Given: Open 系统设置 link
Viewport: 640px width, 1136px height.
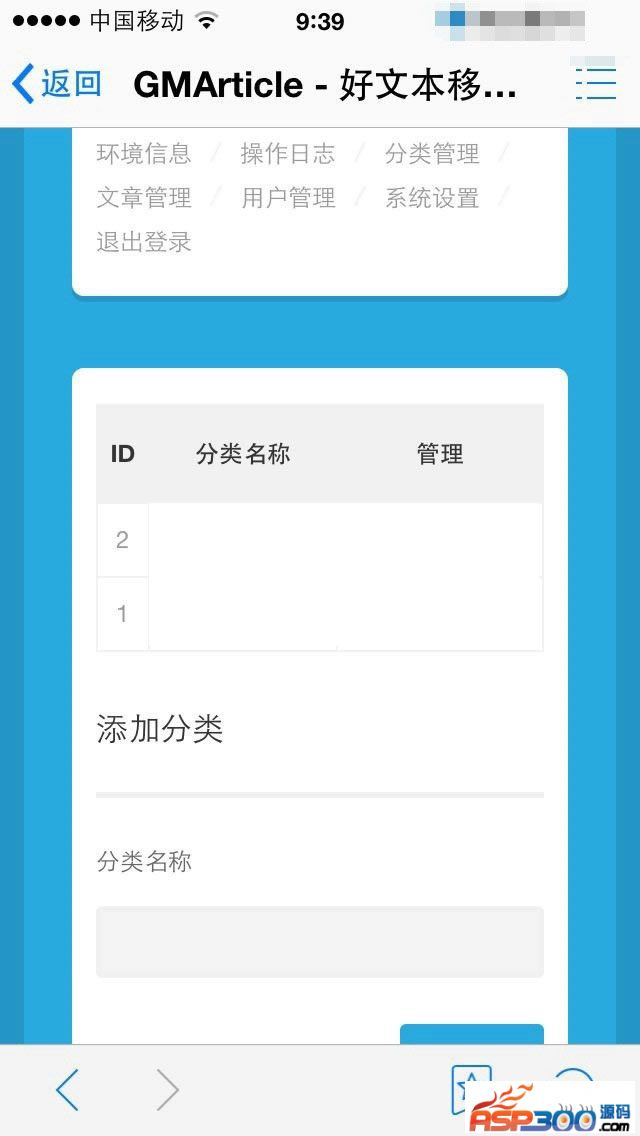Looking at the screenshot, I should (x=432, y=198).
